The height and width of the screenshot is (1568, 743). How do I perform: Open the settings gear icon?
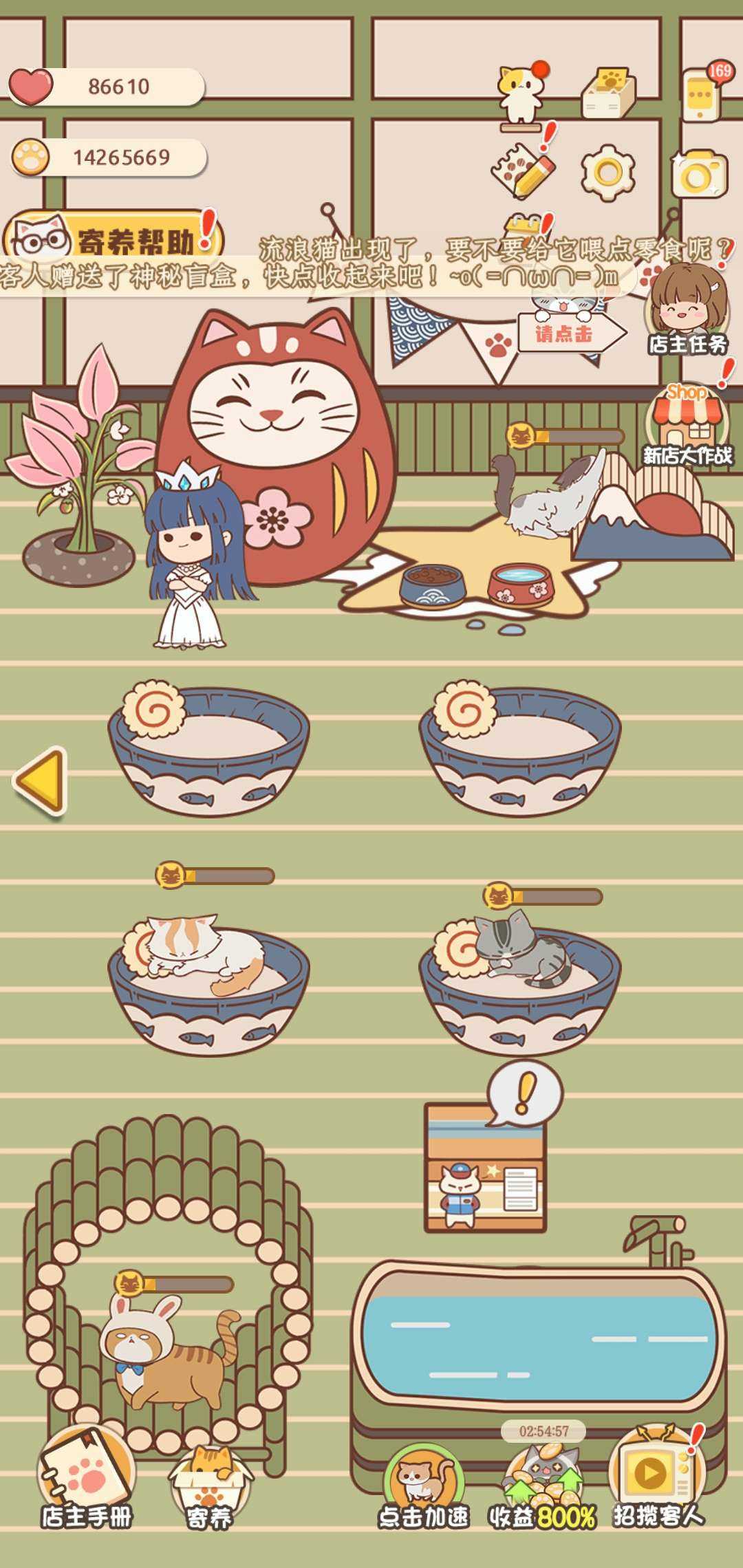point(607,172)
